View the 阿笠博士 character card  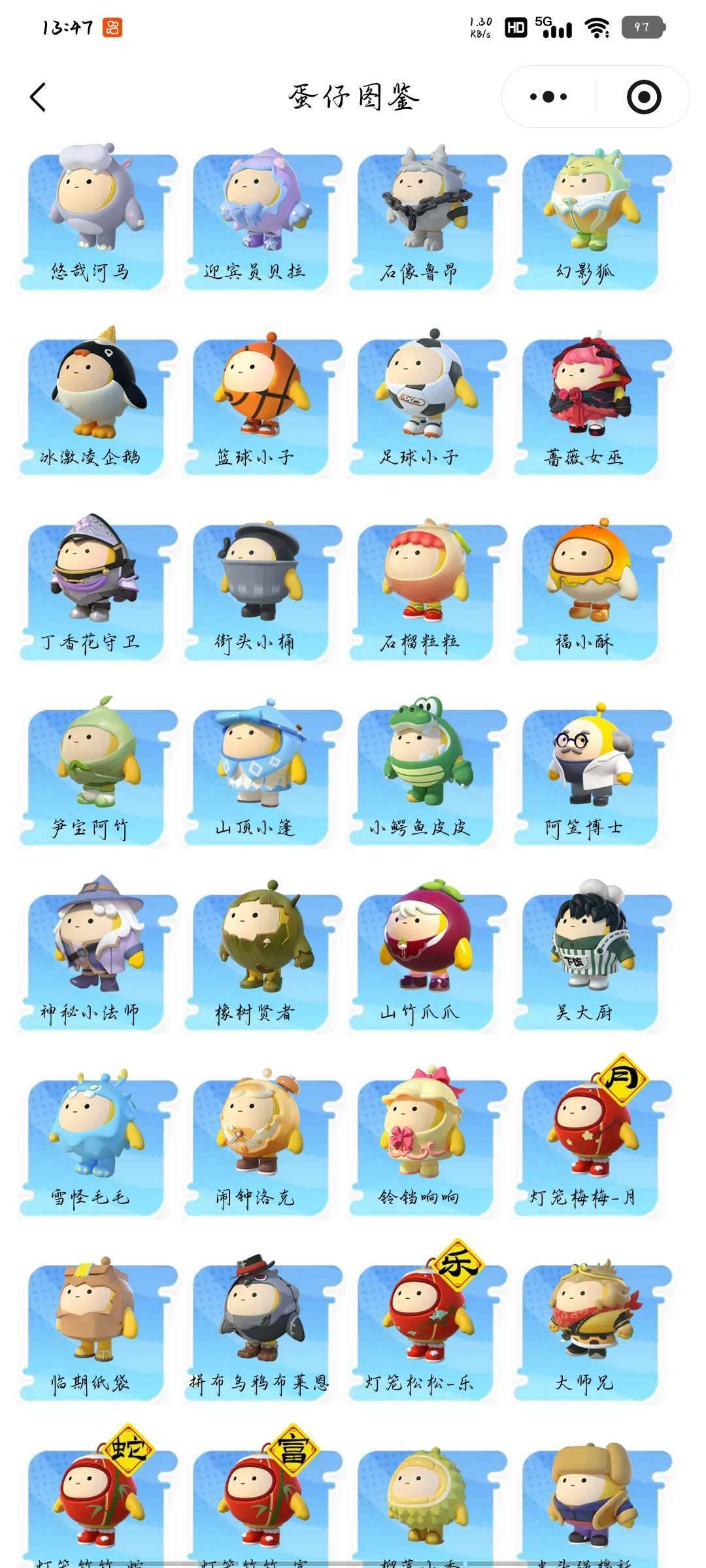[x=588, y=768]
